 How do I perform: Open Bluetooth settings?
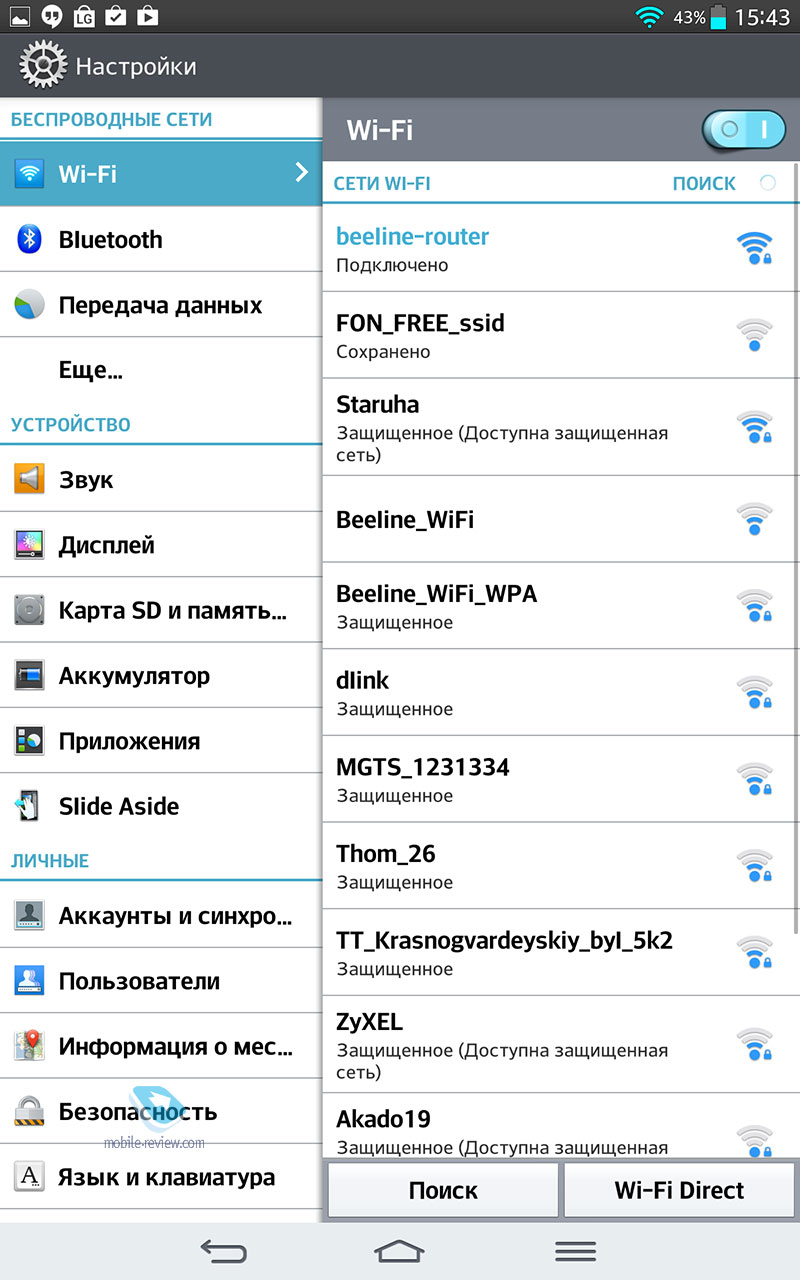[161, 239]
